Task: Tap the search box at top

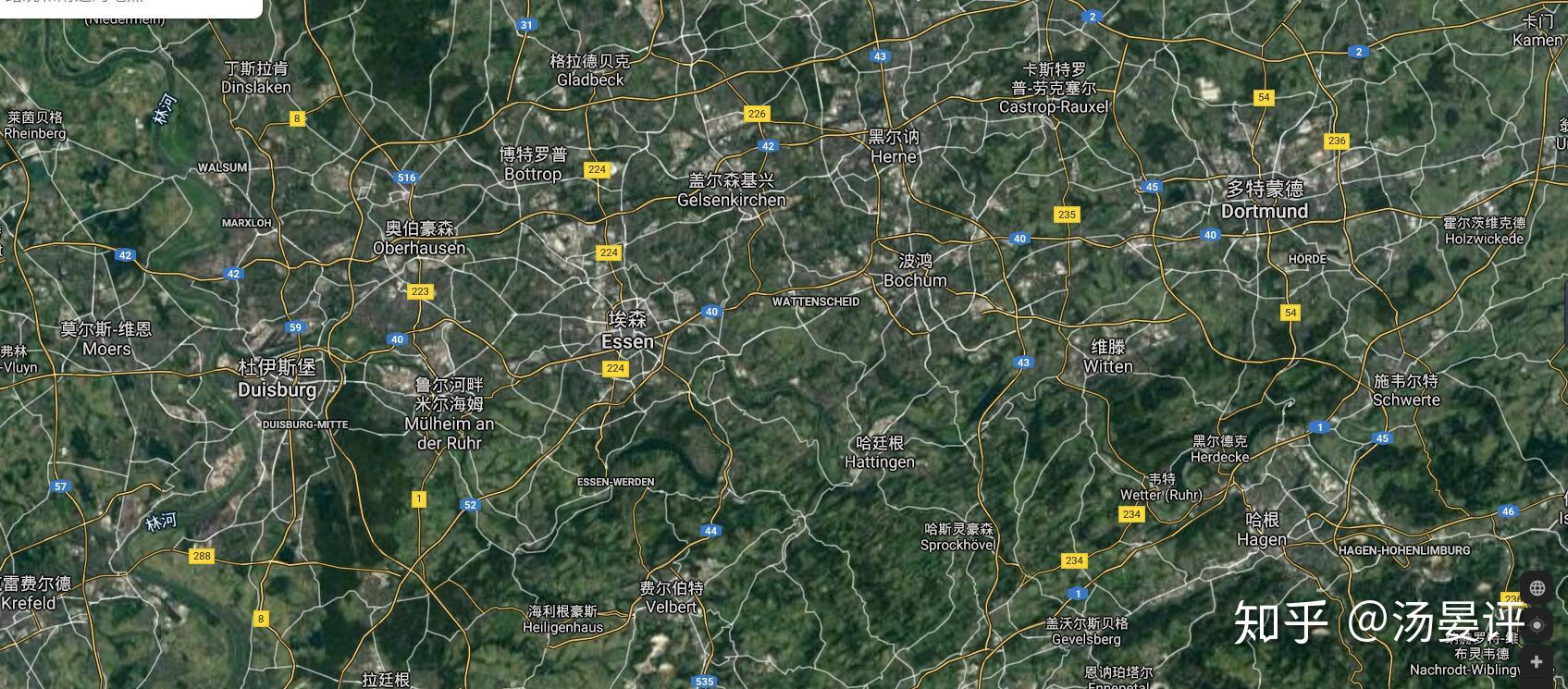Action: [x=130, y=7]
